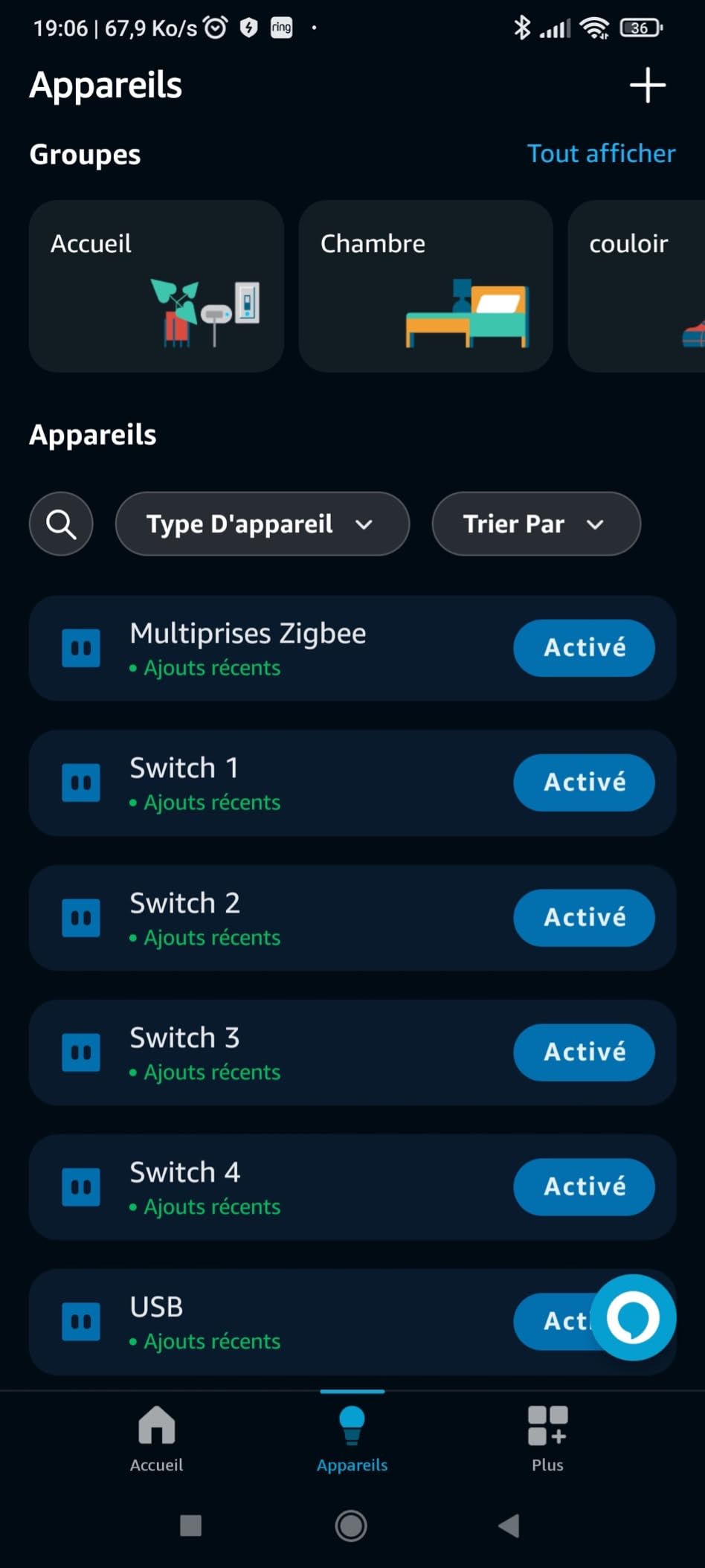
Task: Go back using the system back button
Action: click(509, 1526)
